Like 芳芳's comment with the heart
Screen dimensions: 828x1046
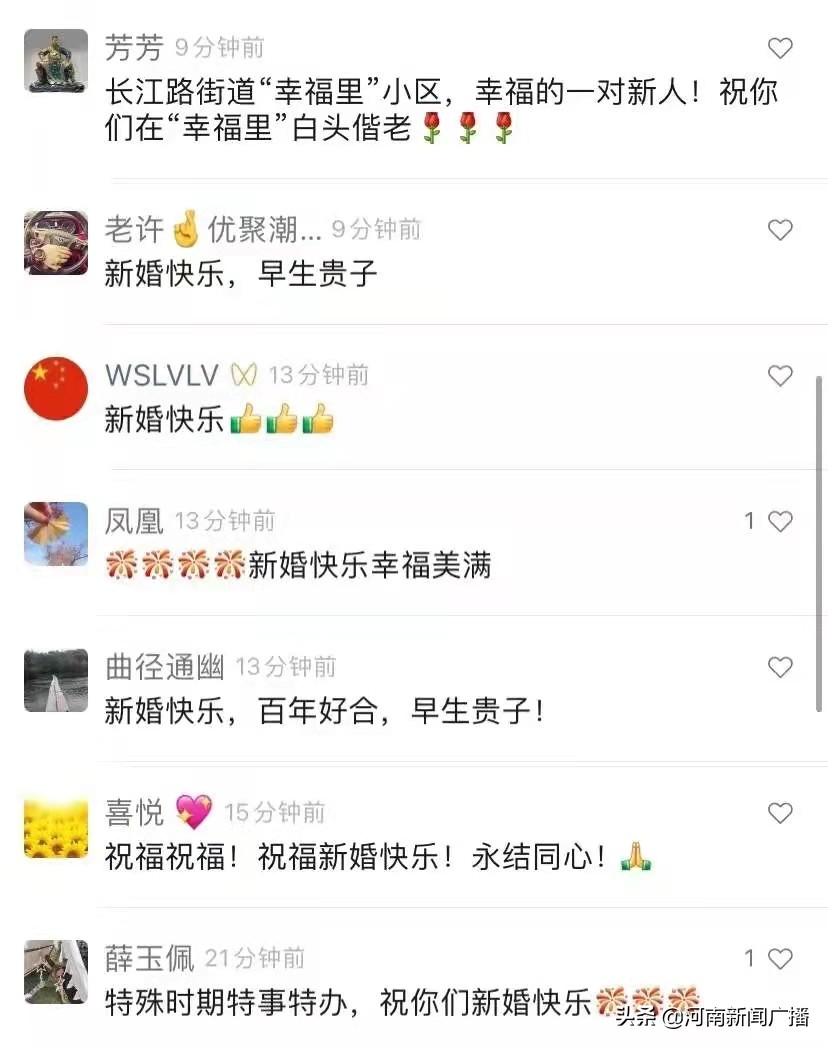point(780,48)
